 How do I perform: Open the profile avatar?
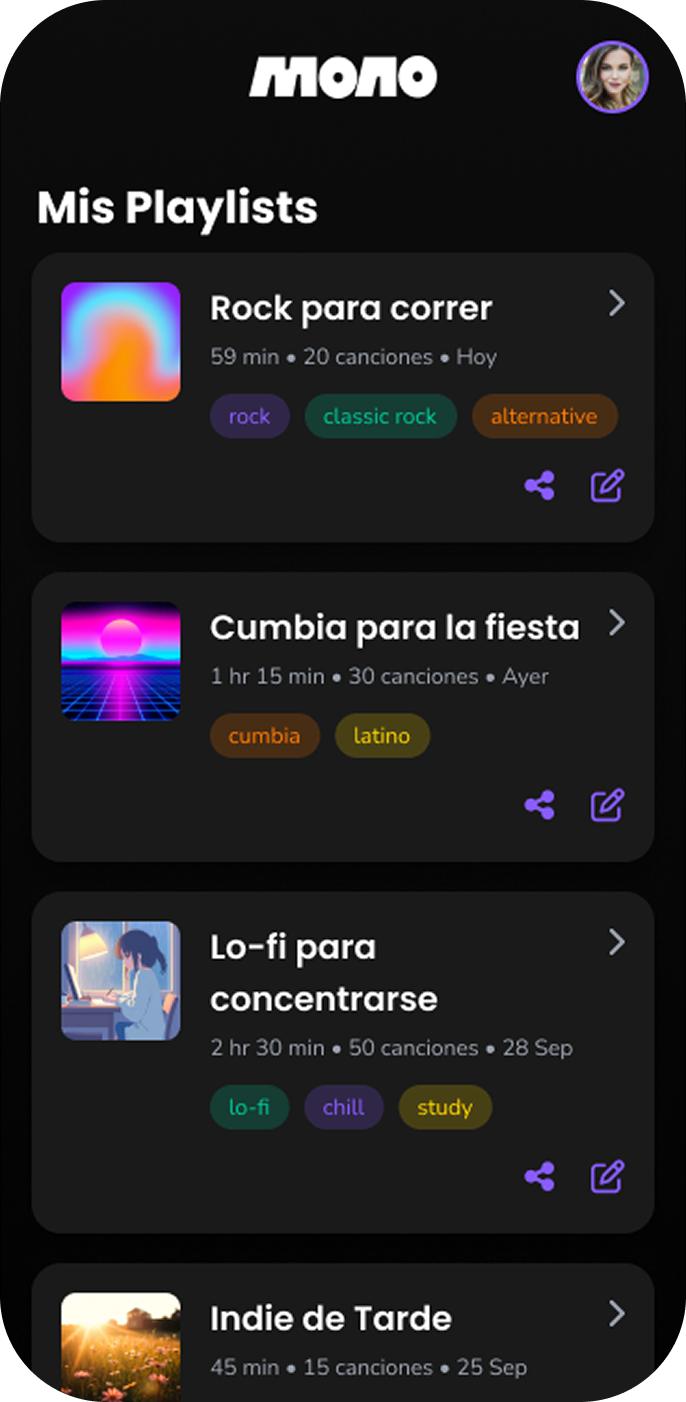point(612,77)
